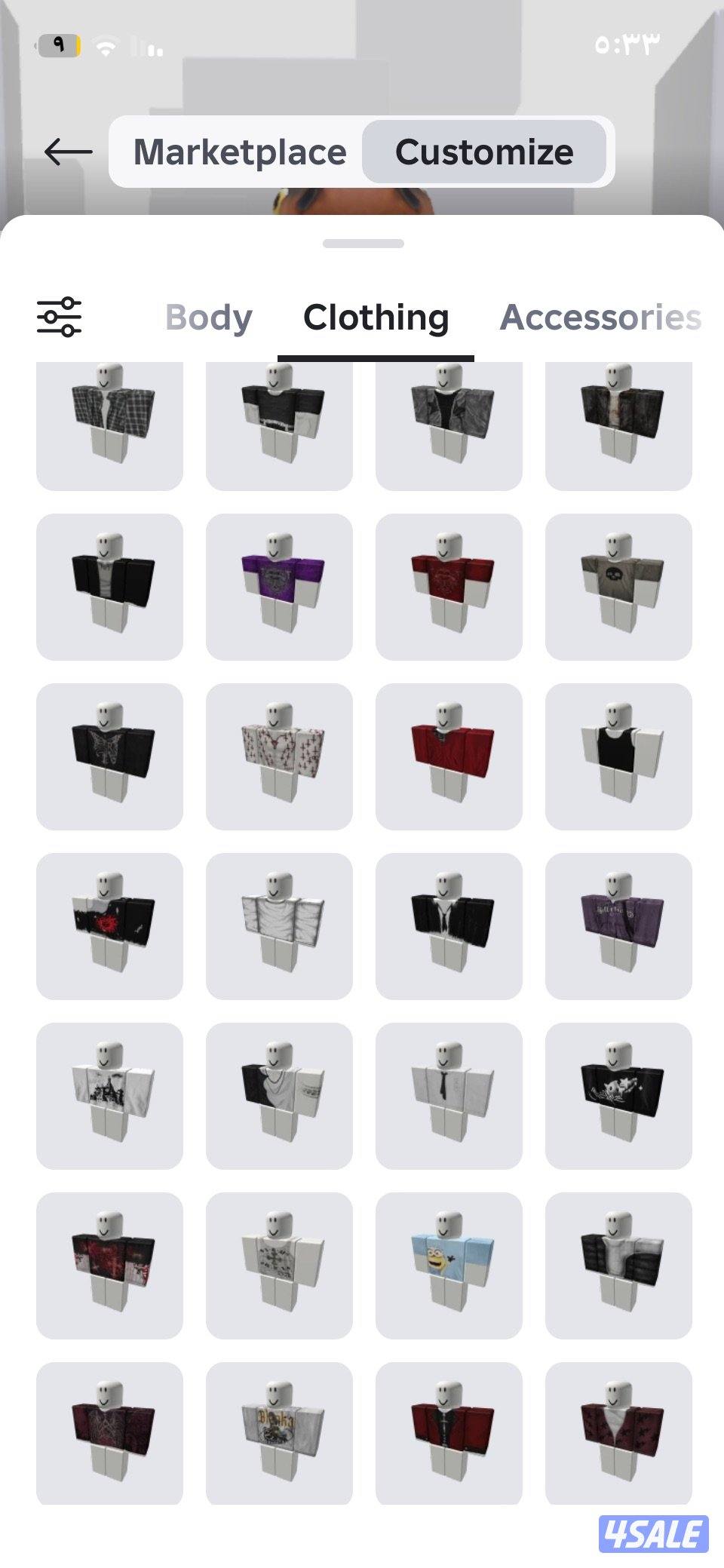
Task: Equip the dark red shirt with black stars
Action: pos(618,1433)
